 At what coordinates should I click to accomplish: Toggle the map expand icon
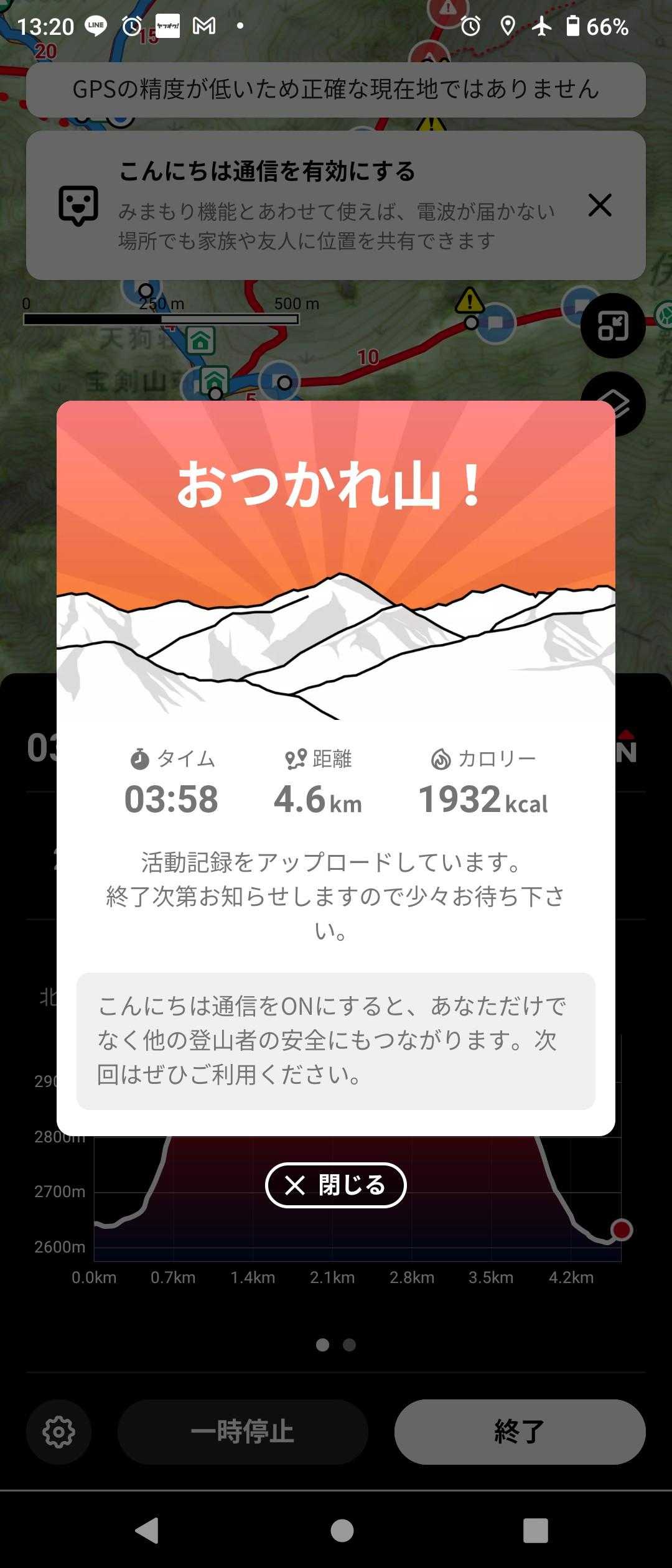click(613, 325)
